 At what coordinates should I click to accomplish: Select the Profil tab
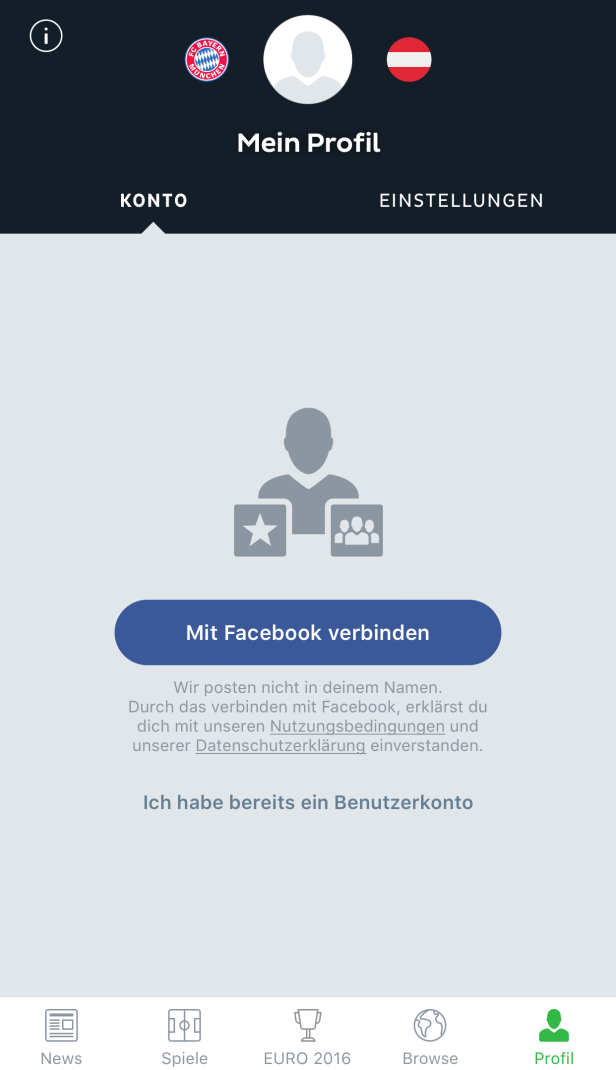pos(554,1036)
